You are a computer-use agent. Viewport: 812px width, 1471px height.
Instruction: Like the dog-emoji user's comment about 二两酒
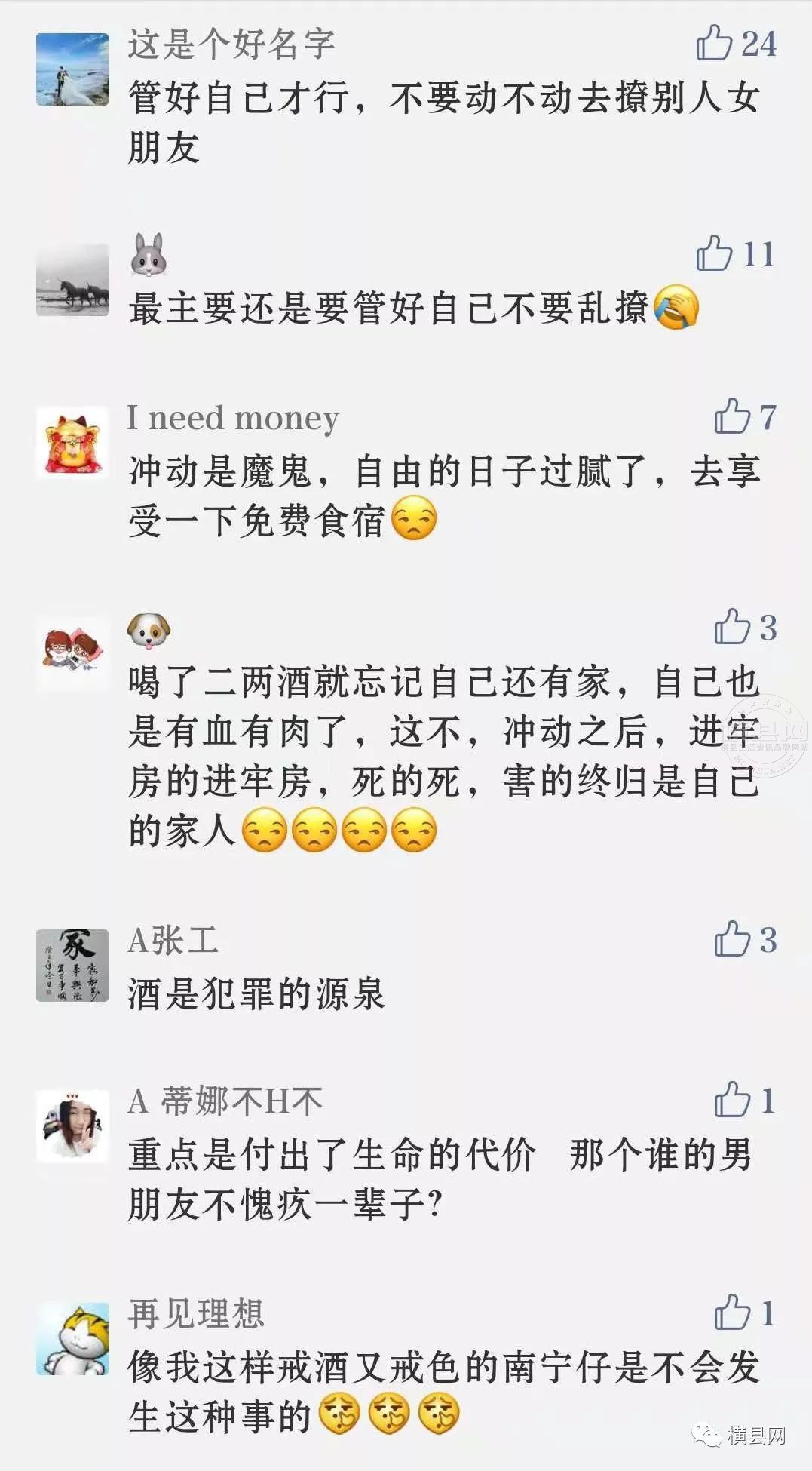(732, 628)
